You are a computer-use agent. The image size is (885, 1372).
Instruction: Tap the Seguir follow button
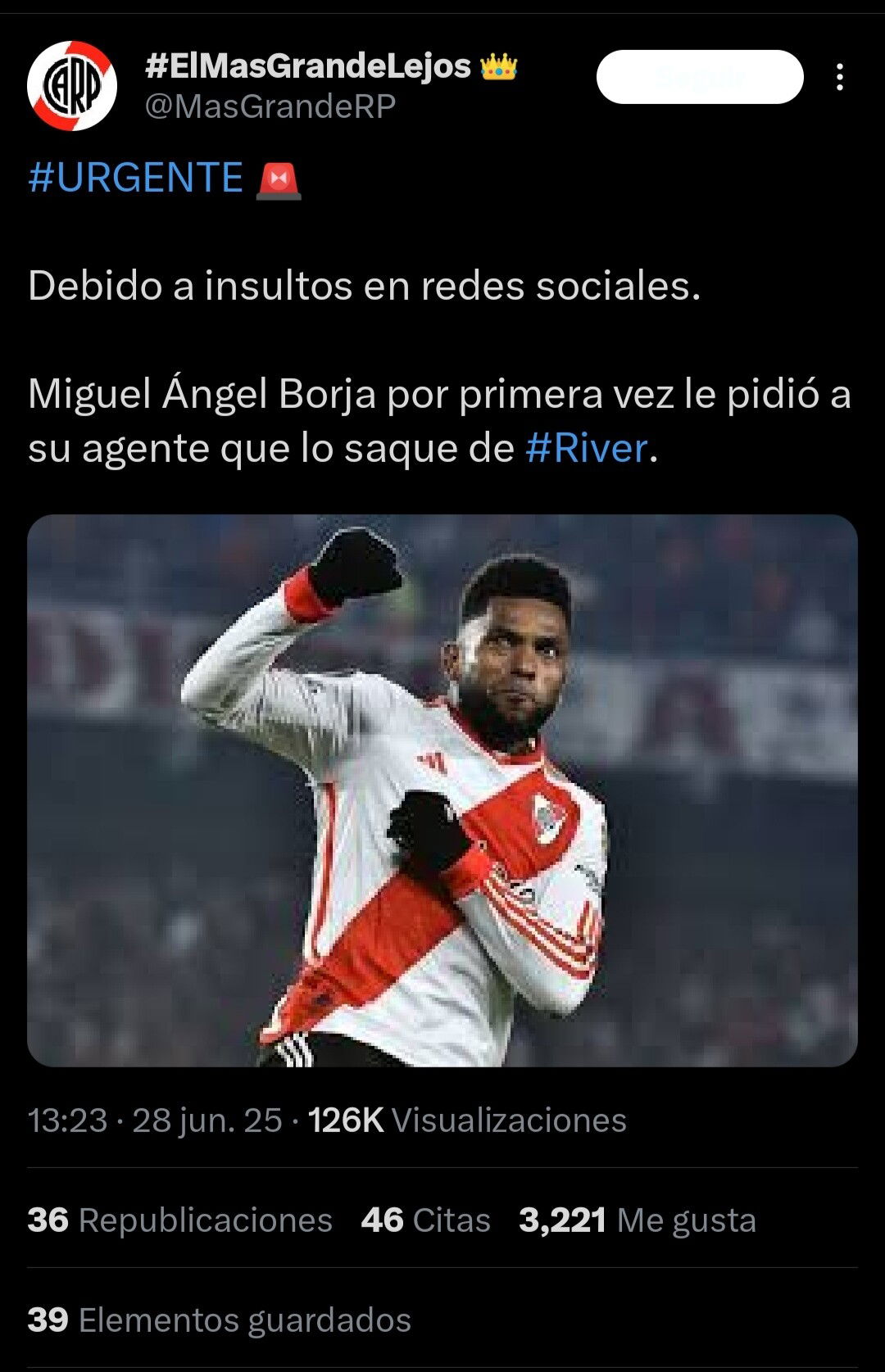pos(700,77)
